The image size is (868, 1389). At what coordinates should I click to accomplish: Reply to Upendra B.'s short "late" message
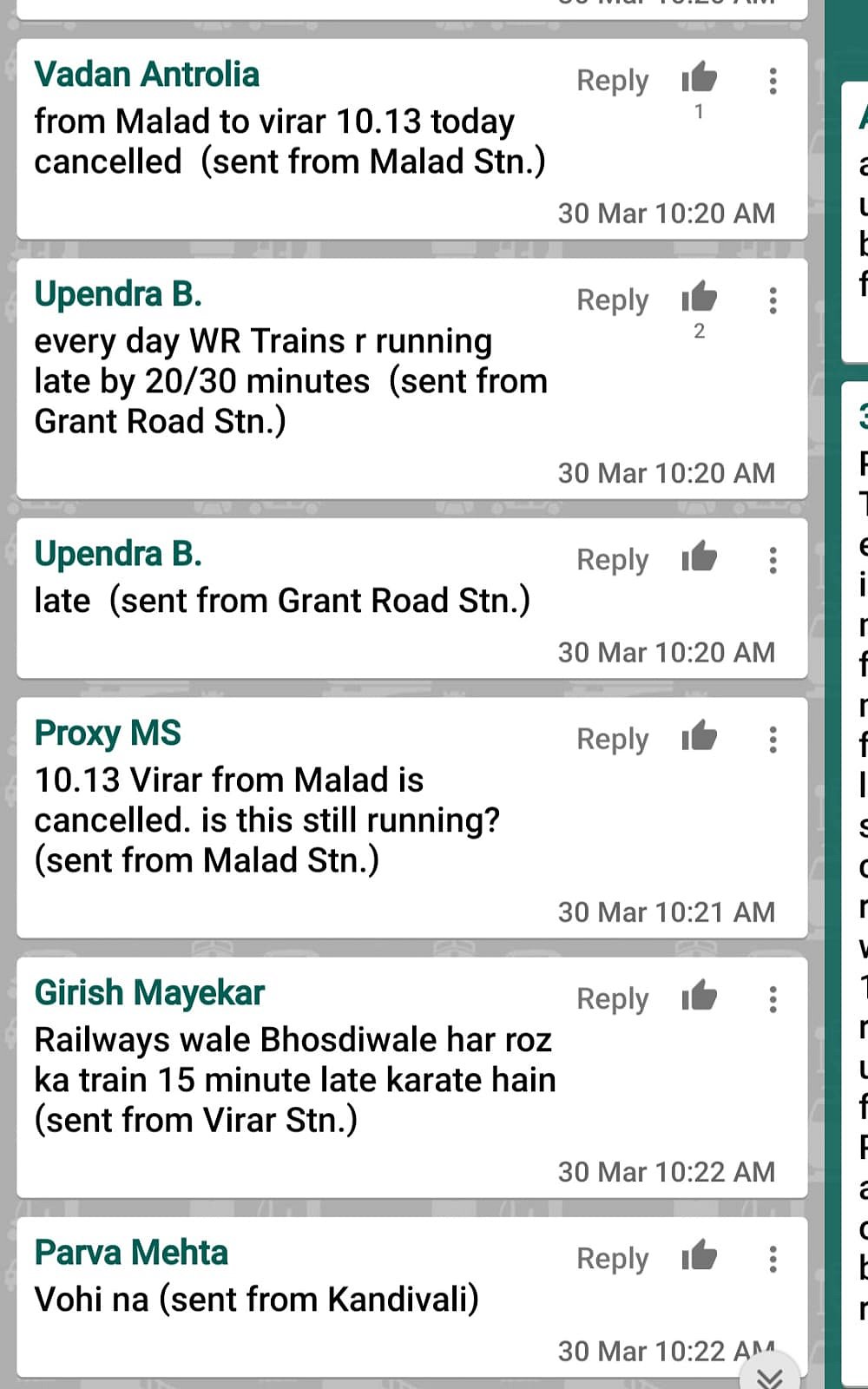[x=612, y=560]
